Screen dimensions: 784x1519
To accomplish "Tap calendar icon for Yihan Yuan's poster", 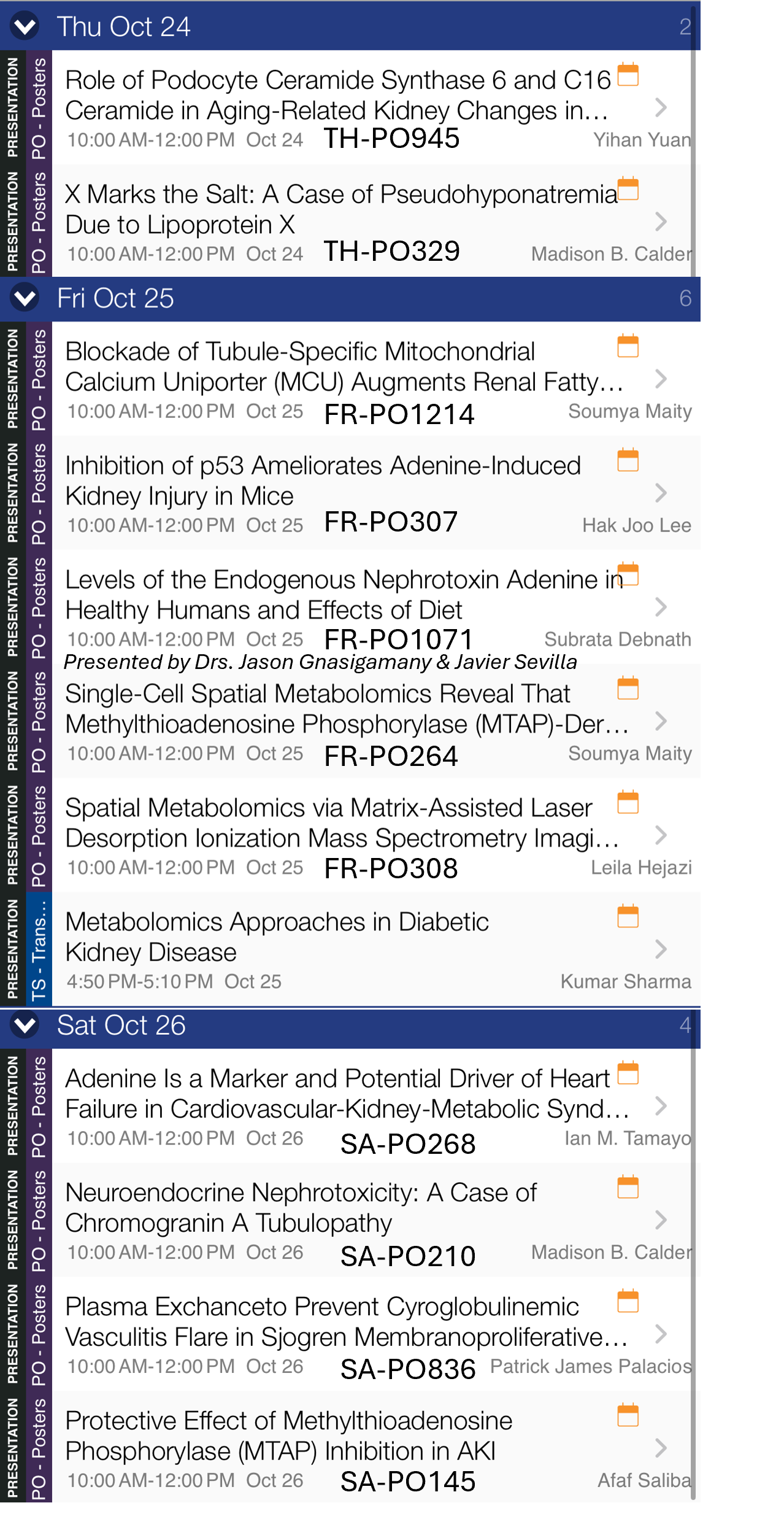I will point(628,74).
